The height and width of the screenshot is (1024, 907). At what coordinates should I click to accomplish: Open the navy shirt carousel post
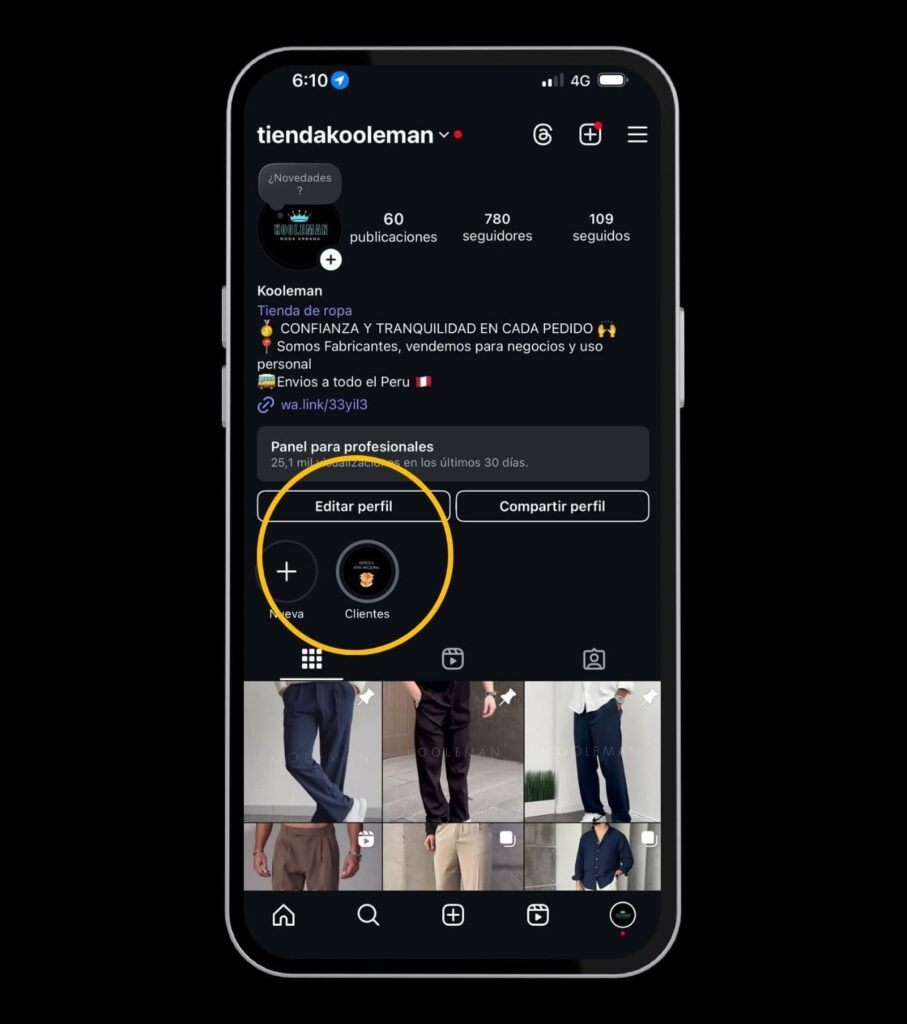(592, 857)
